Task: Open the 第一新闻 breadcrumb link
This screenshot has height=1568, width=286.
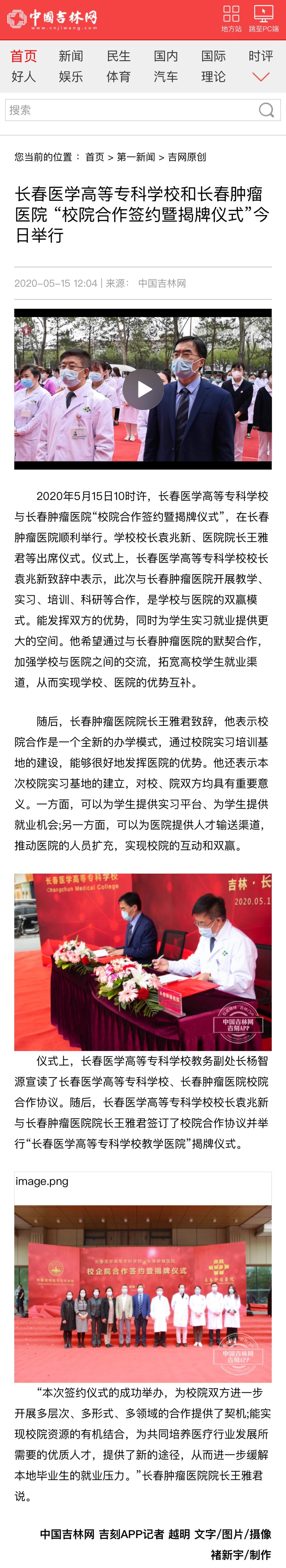Action: [136, 157]
